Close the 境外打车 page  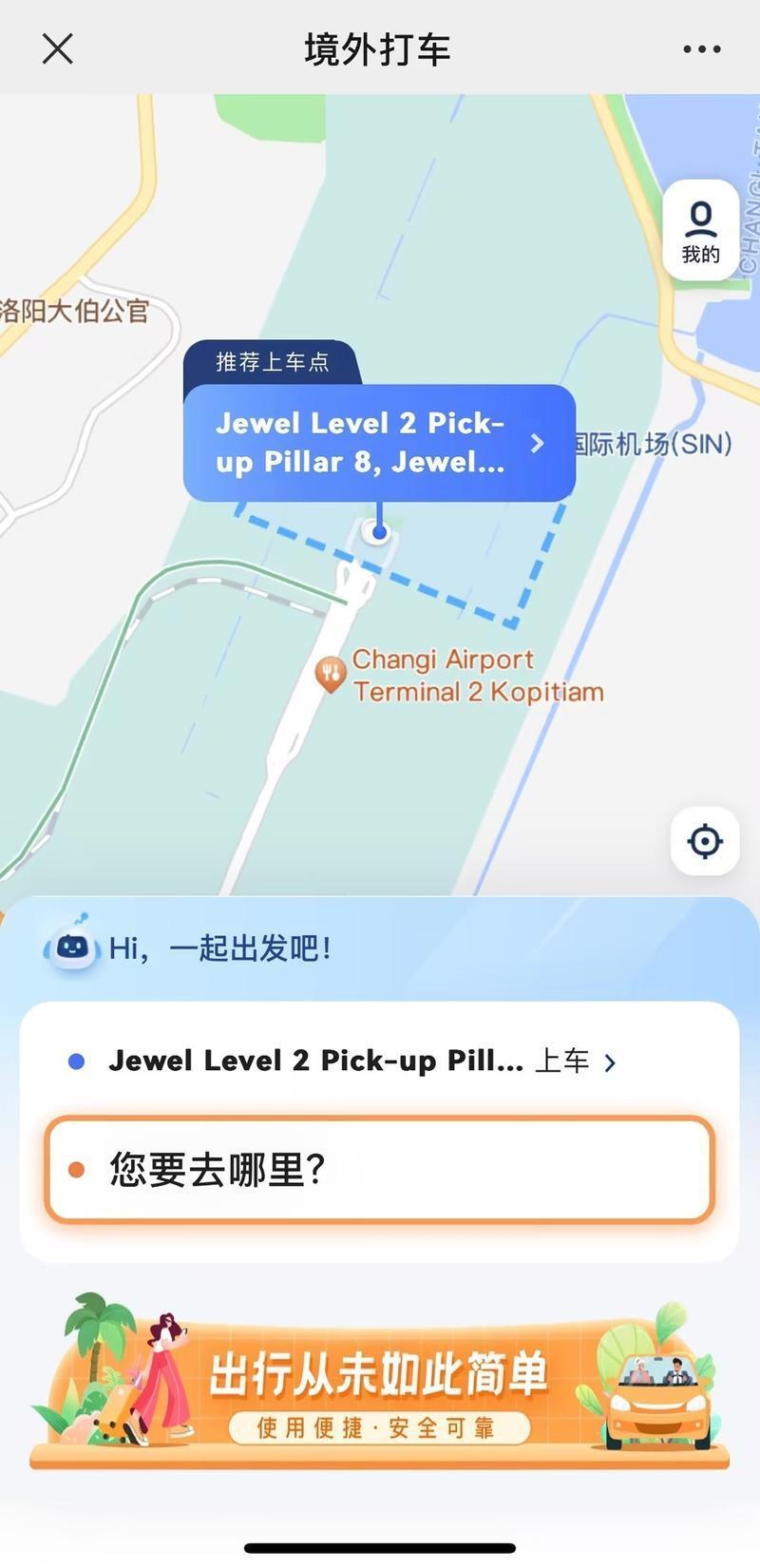click(57, 49)
